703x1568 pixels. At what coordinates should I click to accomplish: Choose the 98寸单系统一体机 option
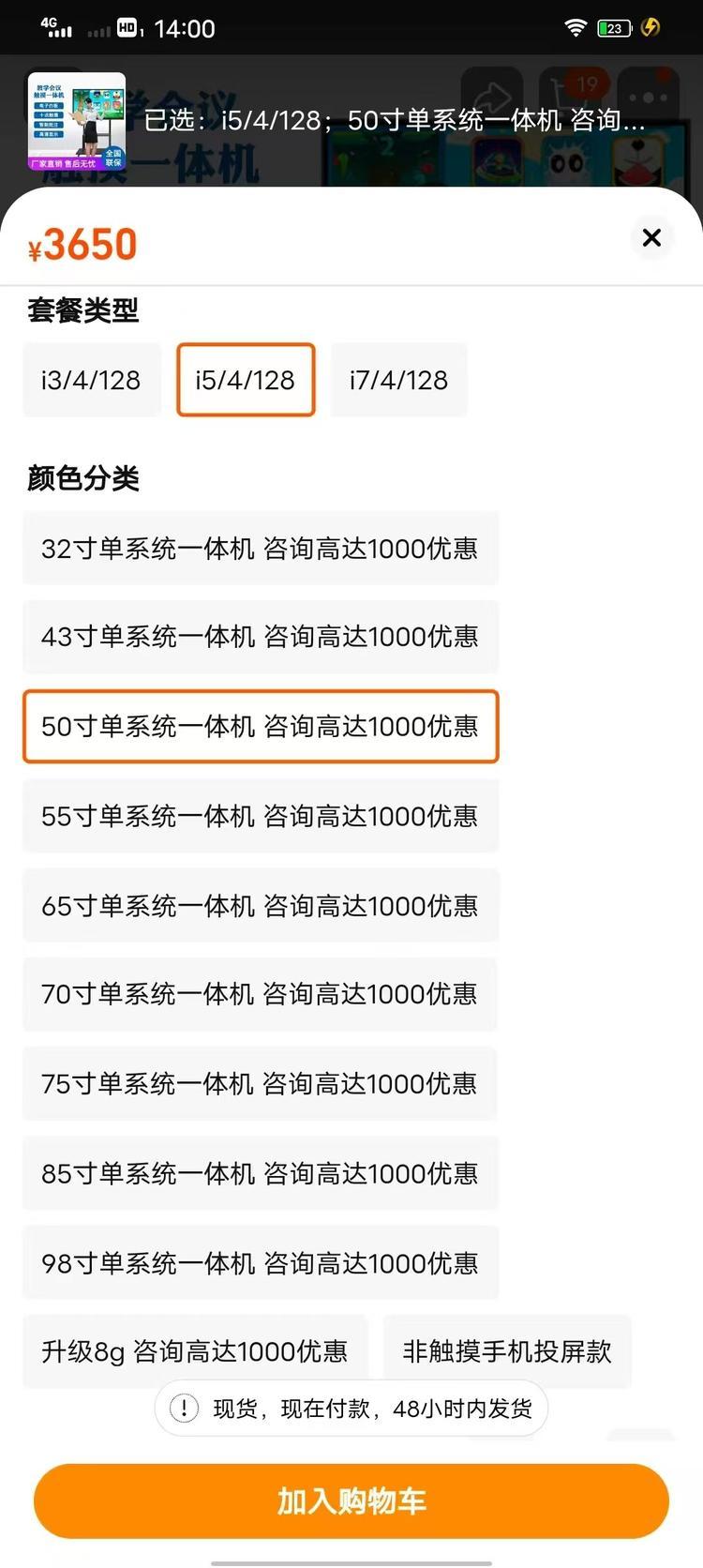(260, 1263)
